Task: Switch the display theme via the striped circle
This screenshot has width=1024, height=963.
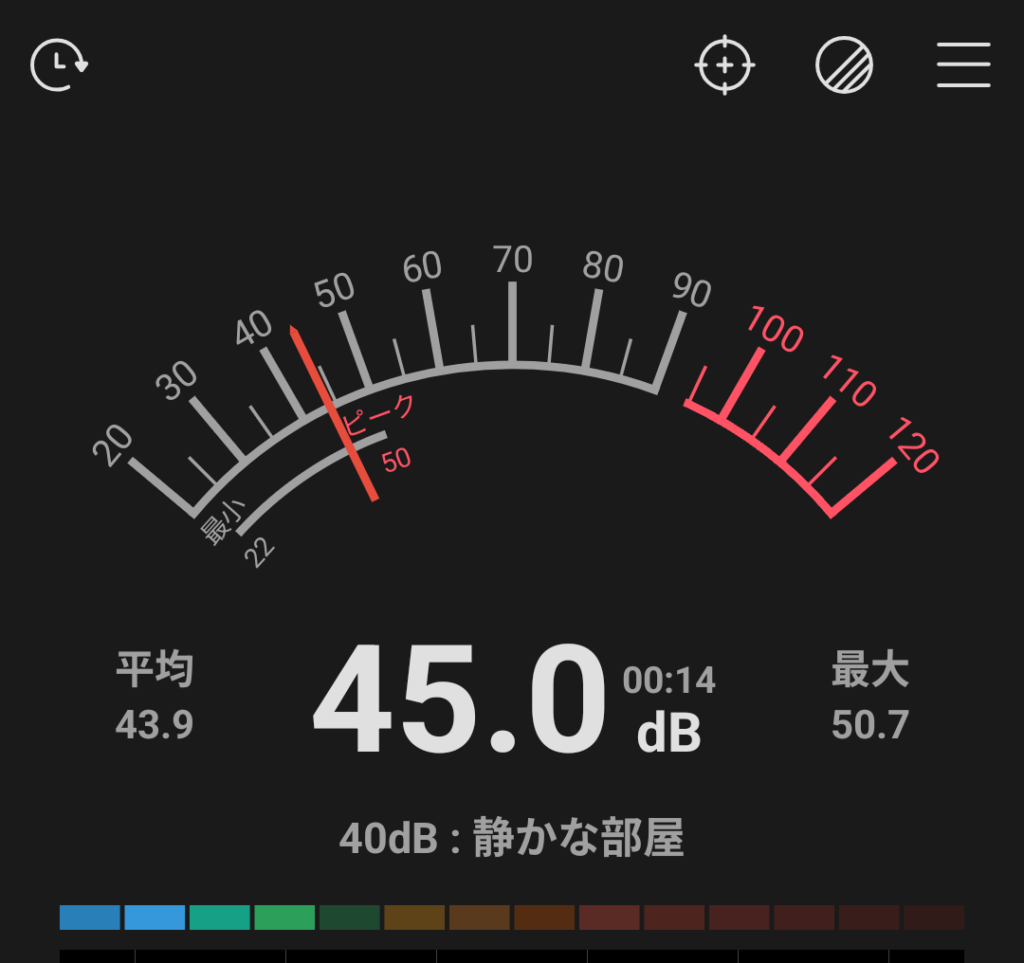Action: pos(844,66)
